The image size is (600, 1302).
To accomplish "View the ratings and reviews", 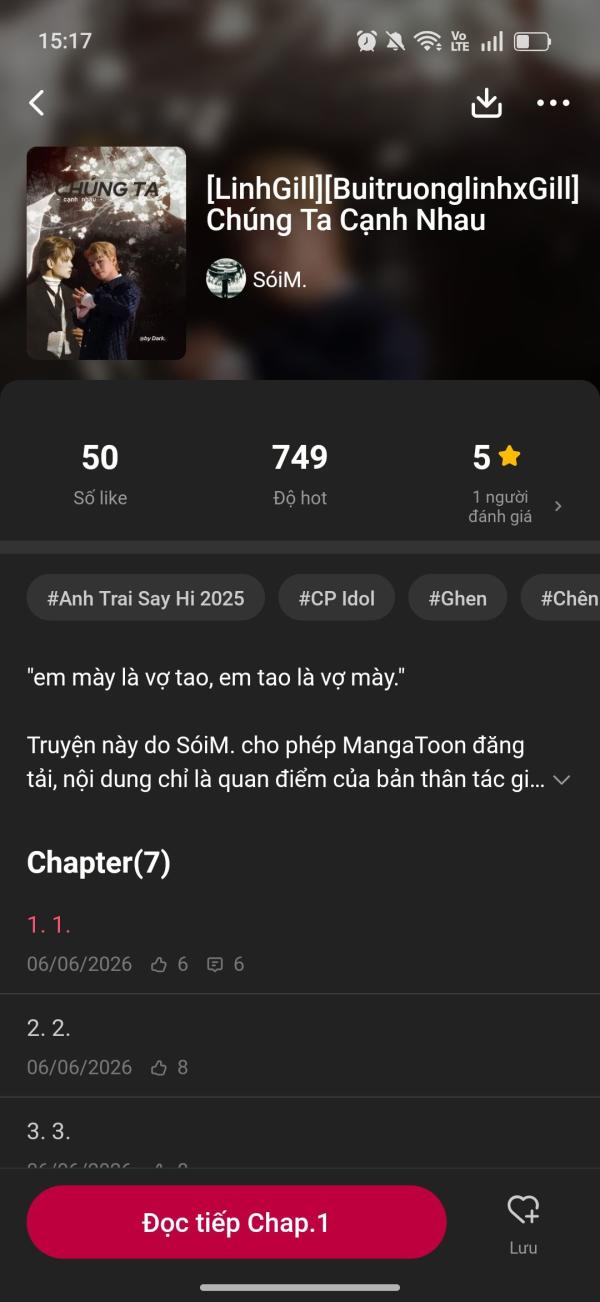I will [515, 485].
